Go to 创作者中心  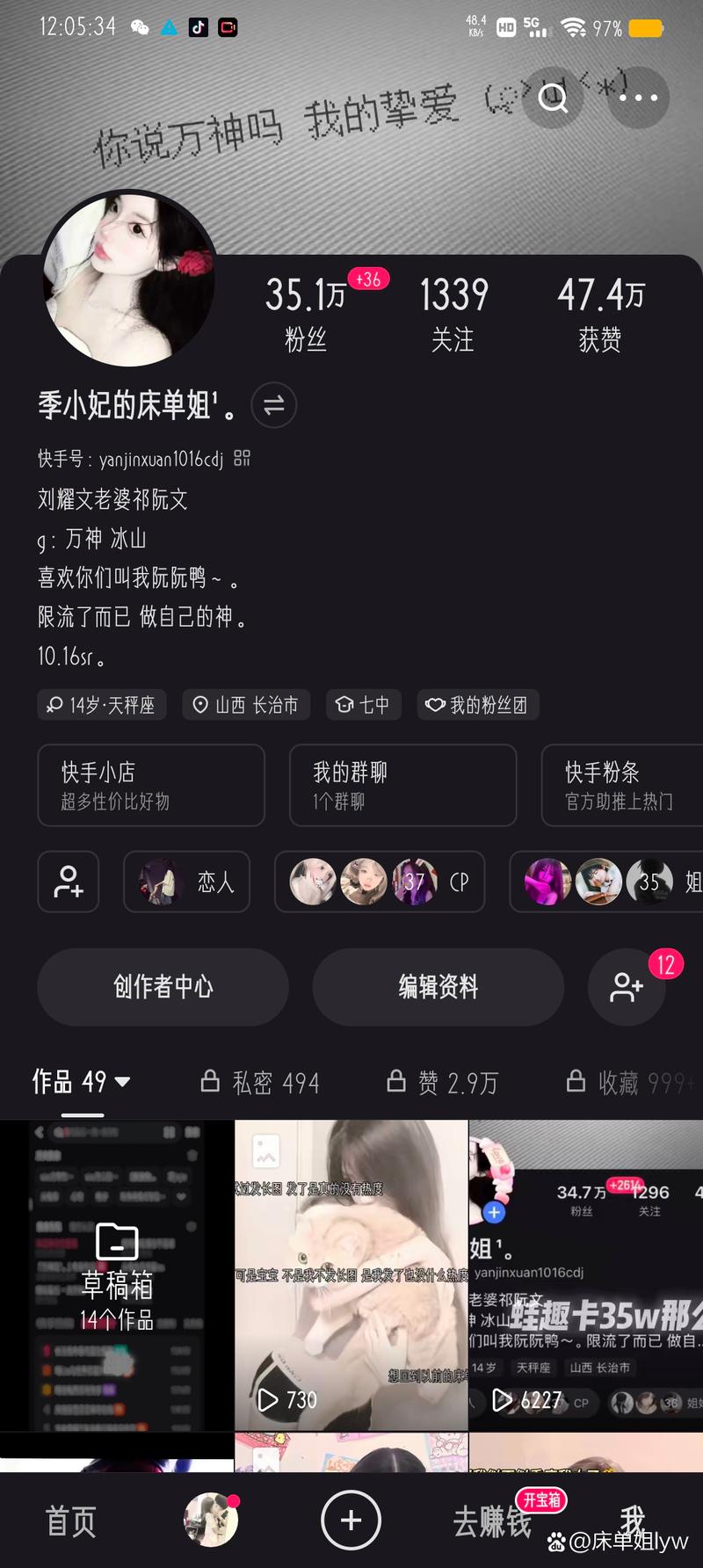[163, 986]
